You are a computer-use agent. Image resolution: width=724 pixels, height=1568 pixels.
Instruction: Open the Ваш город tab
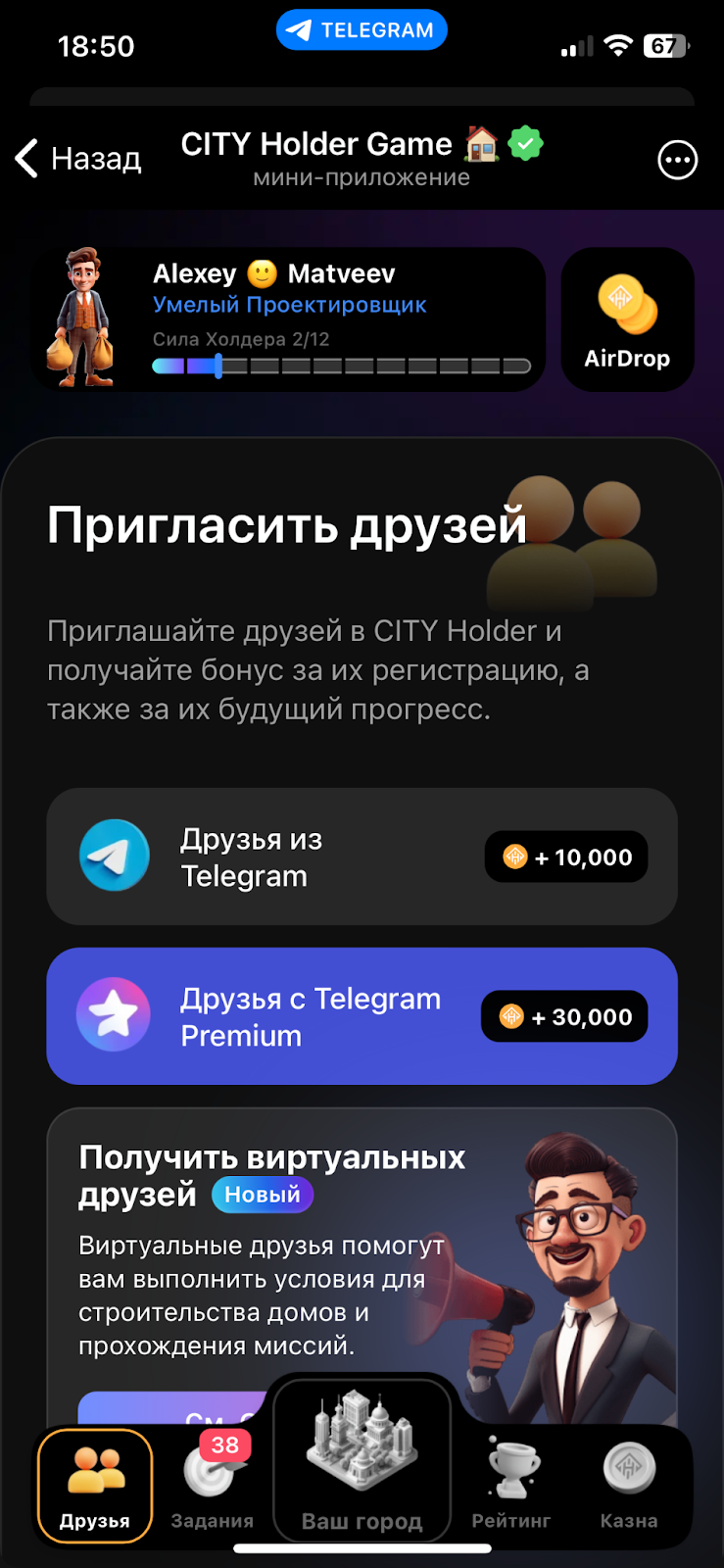[362, 1460]
